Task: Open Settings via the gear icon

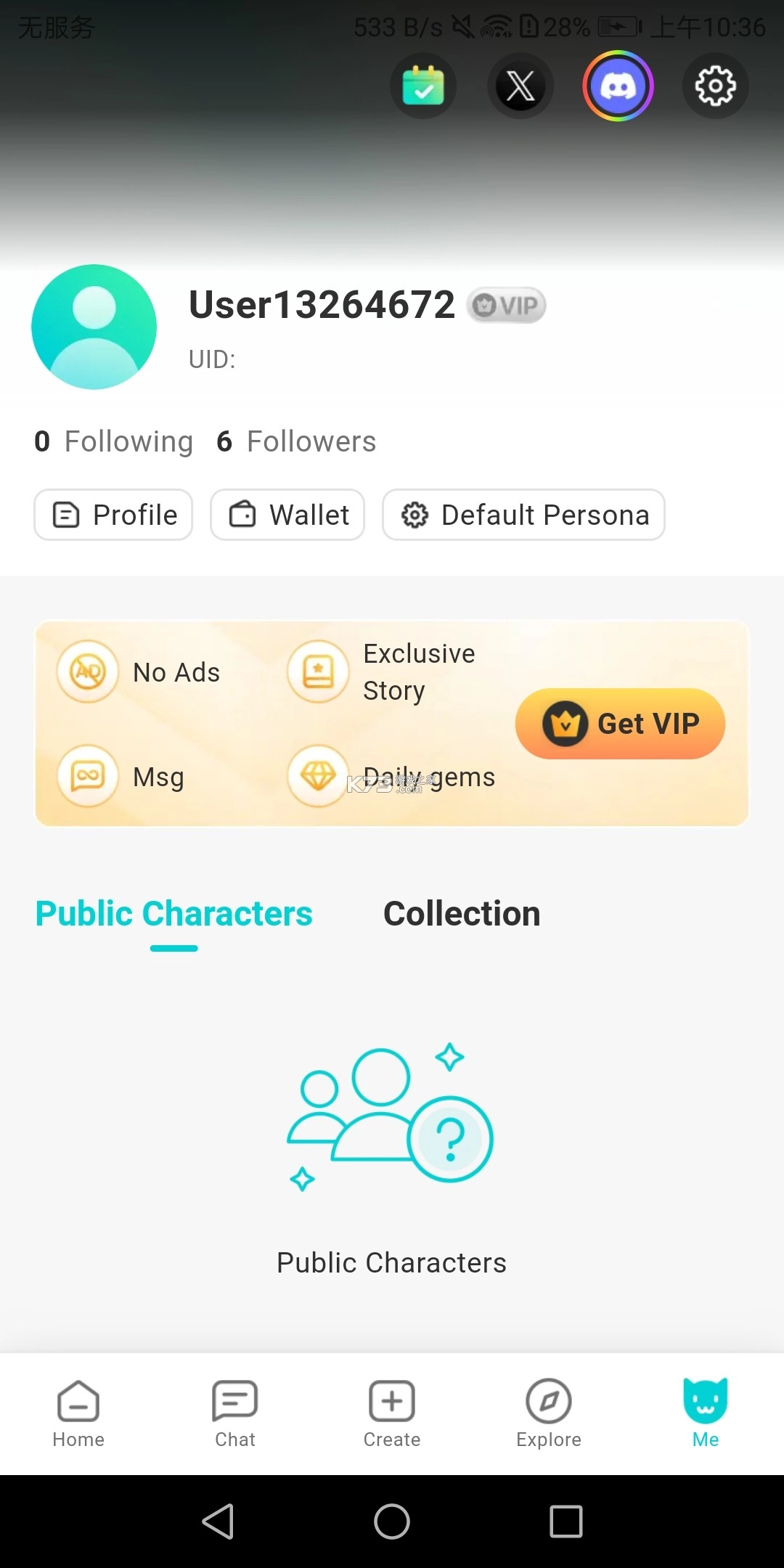Action: coord(715,85)
